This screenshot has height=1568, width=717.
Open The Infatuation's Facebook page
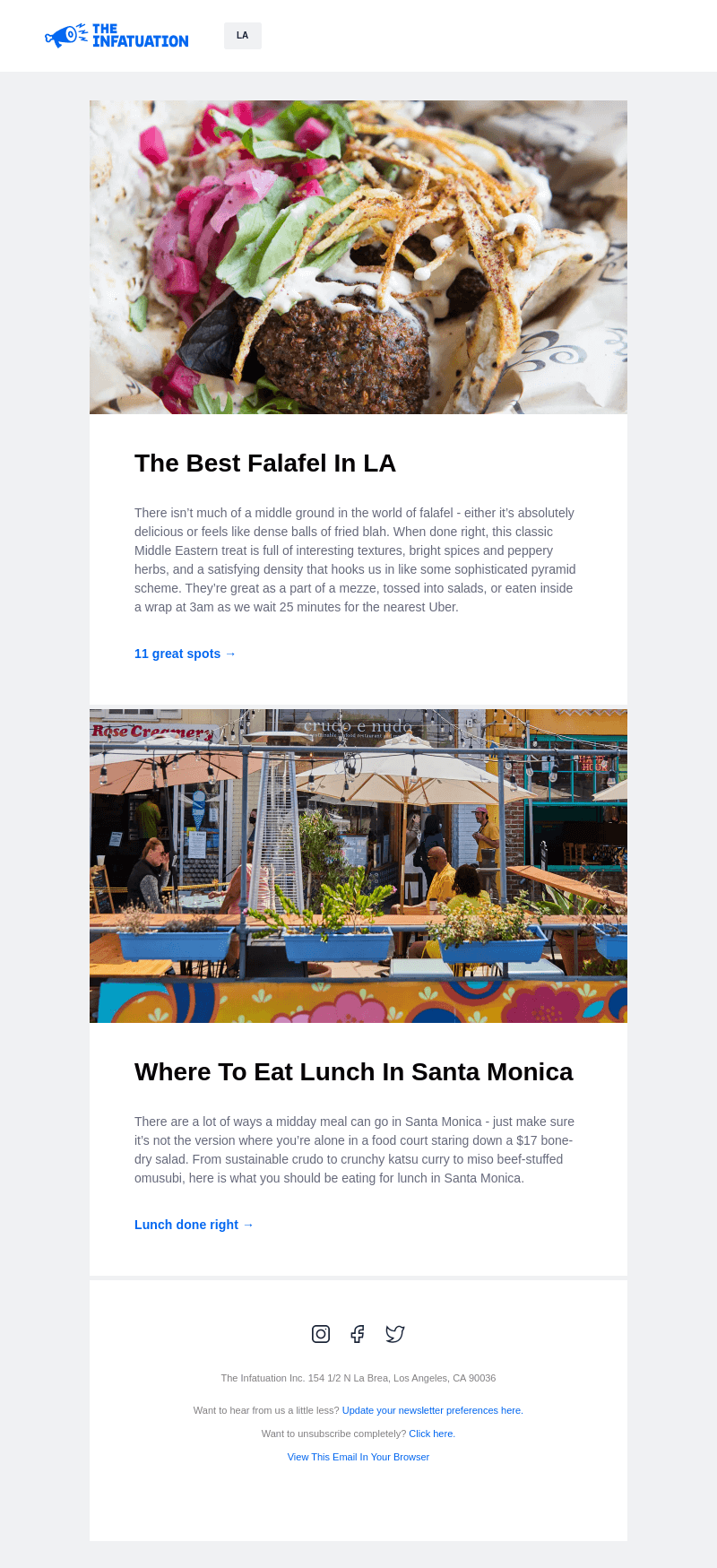click(358, 1334)
